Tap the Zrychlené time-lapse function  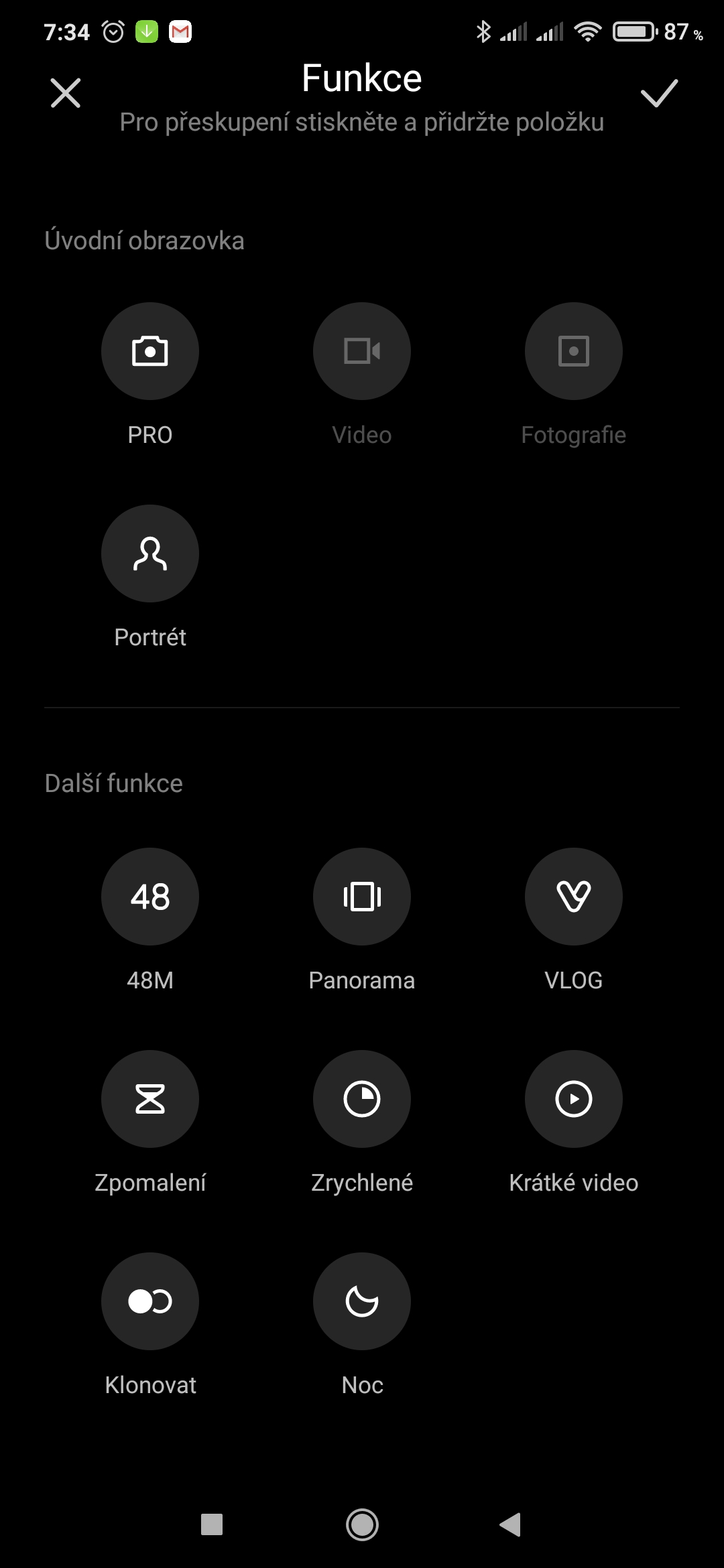362,1099
